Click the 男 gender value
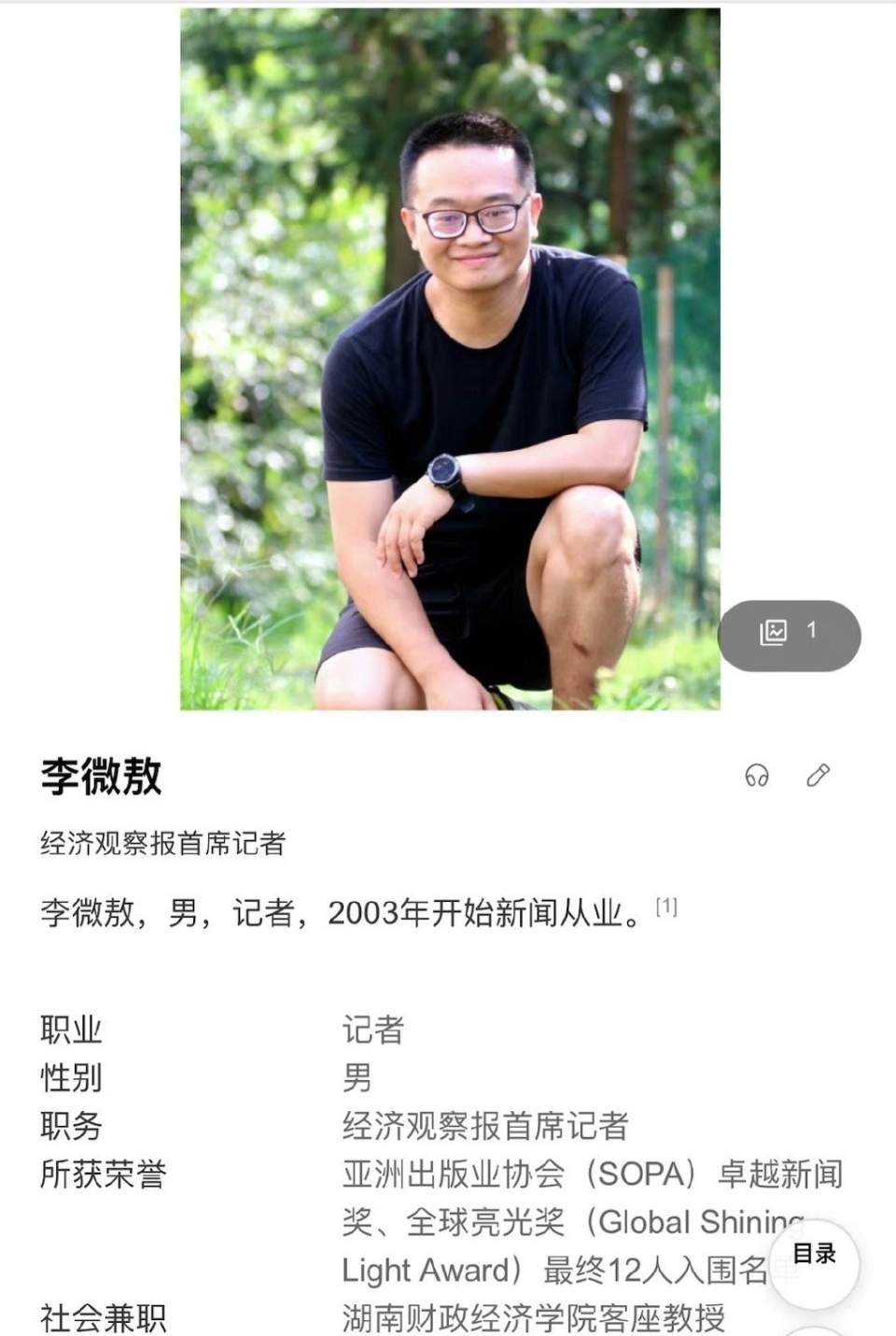The height and width of the screenshot is (1336, 896). tap(355, 1078)
